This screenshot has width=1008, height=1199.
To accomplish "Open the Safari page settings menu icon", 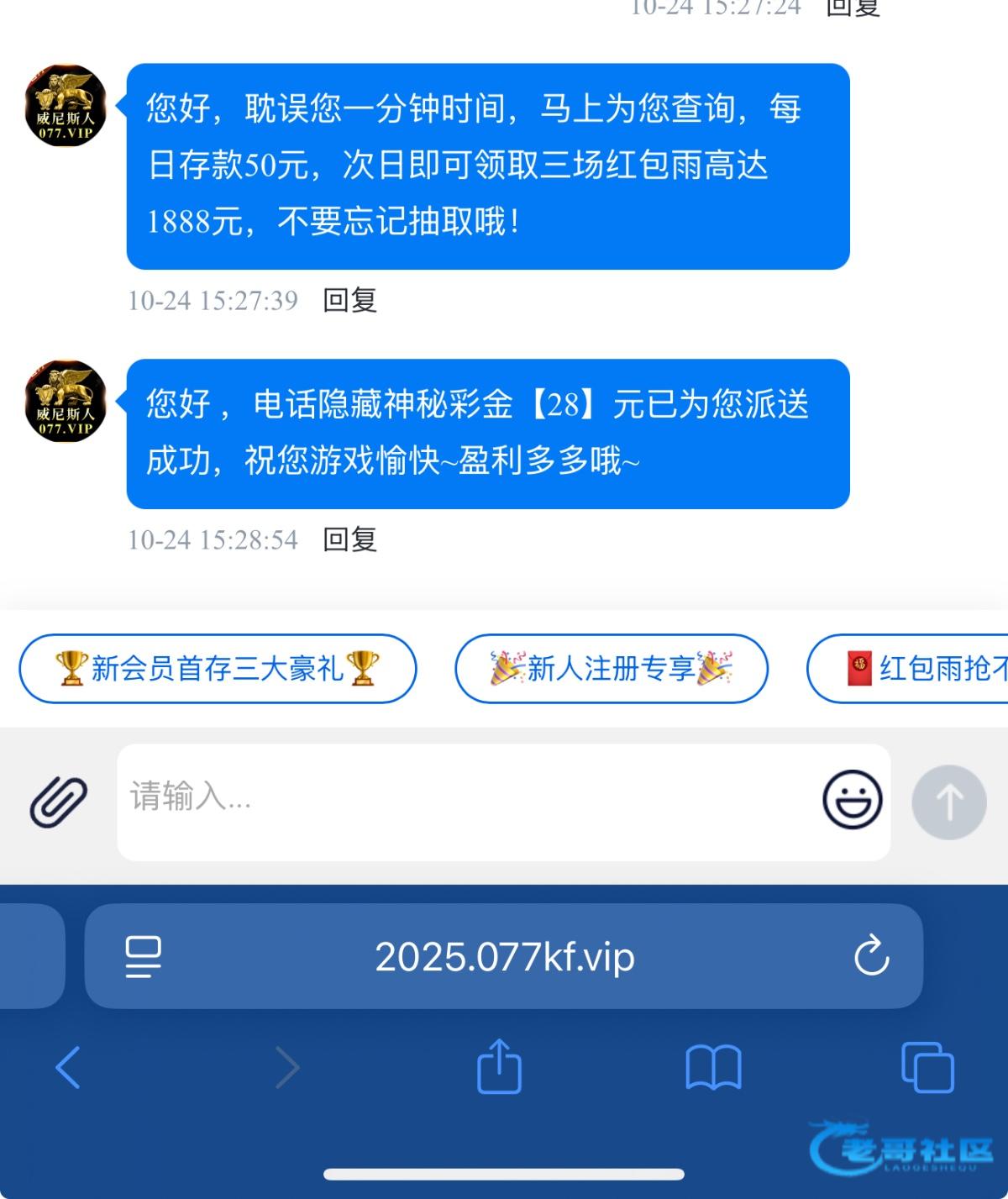I will pos(143,957).
